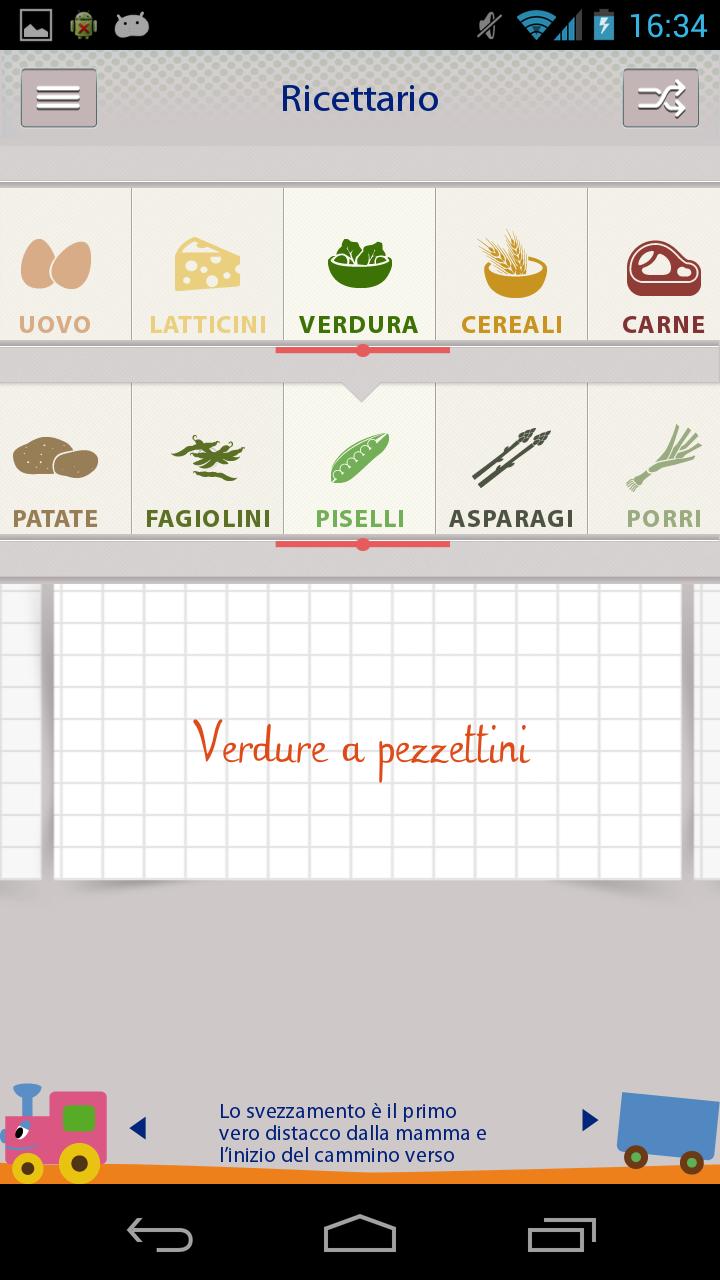Image resolution: width=720 pixels, height=1280 pixels.
Task: Open the sidebar hamburger menu
Action: [x=58, y=97]
